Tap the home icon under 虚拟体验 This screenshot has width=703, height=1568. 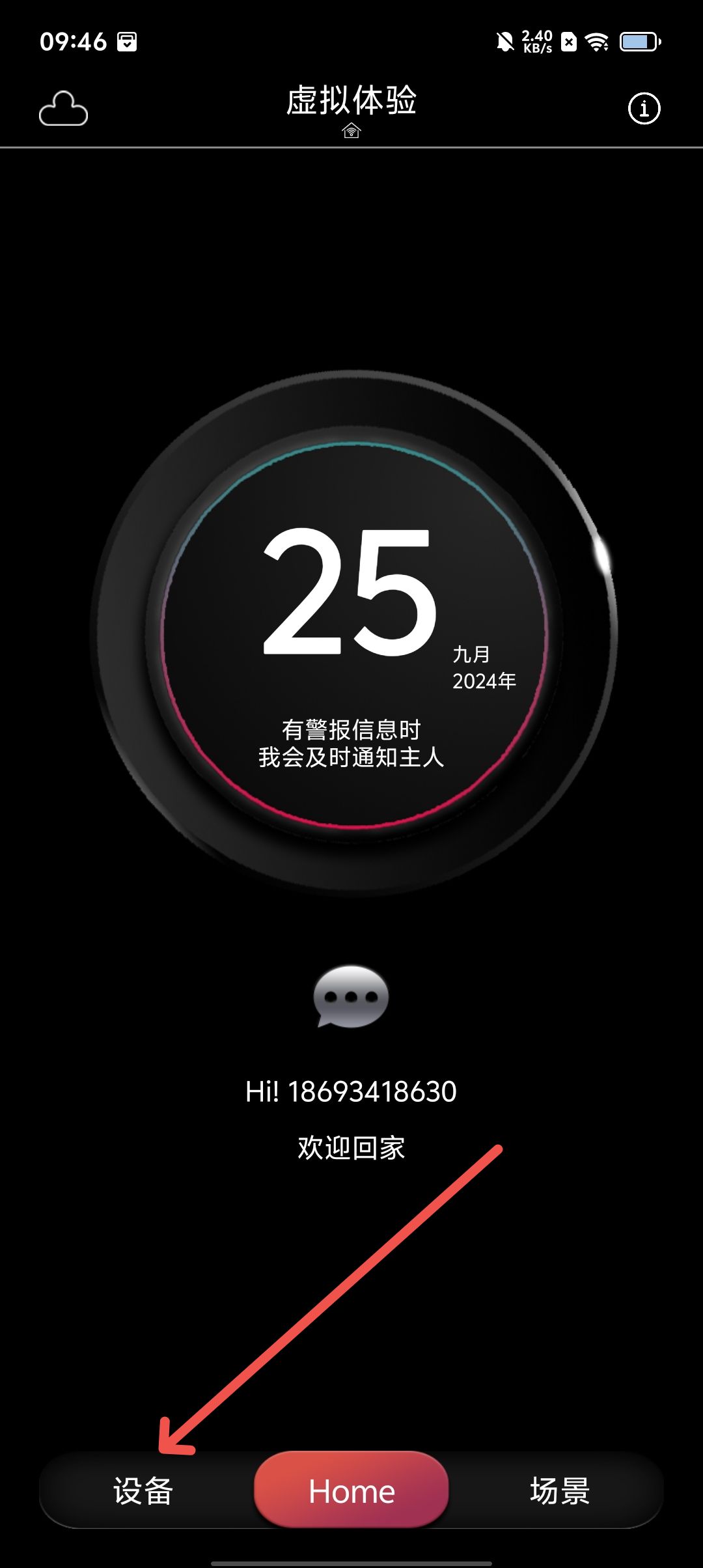[x=351, y=131]
